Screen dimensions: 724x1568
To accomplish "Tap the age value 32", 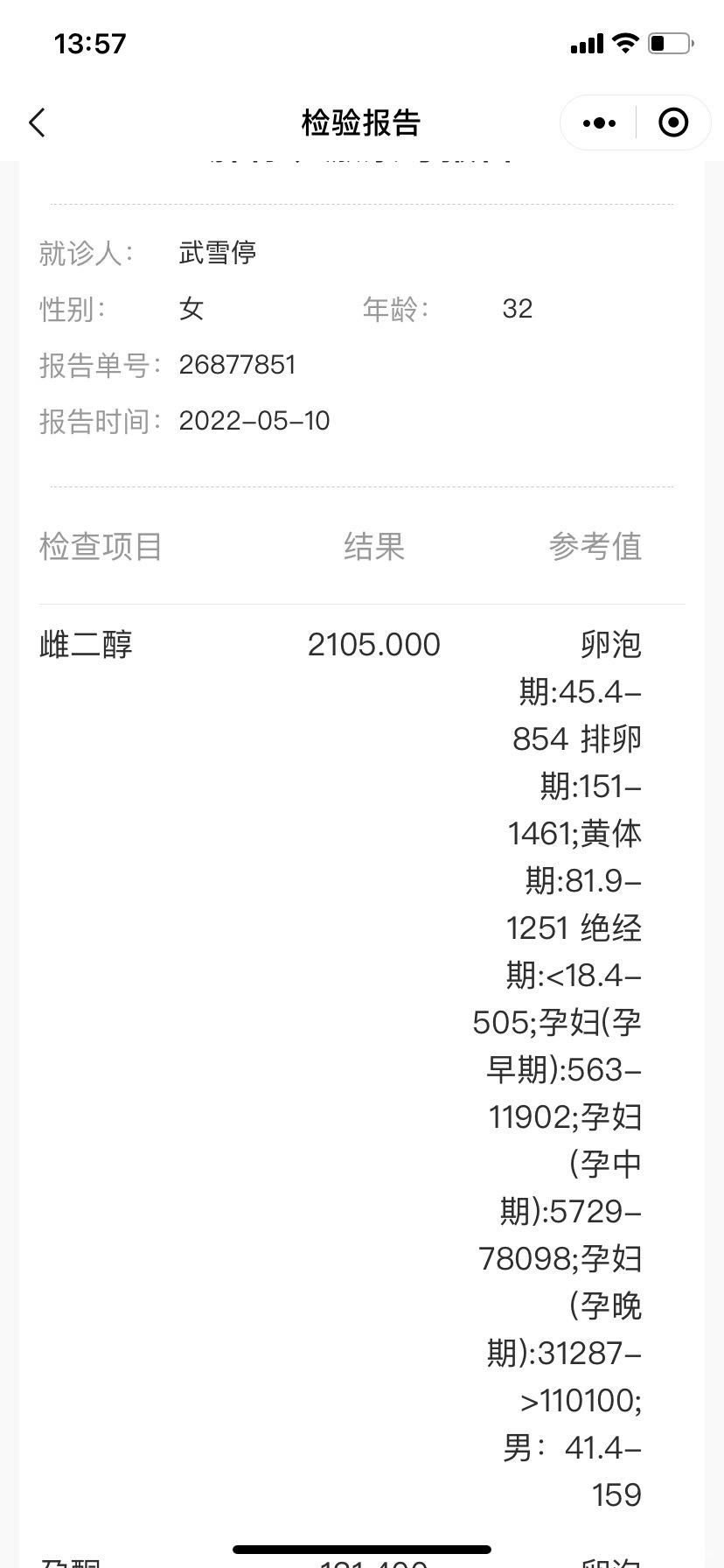I will click(x=519, y=308).
